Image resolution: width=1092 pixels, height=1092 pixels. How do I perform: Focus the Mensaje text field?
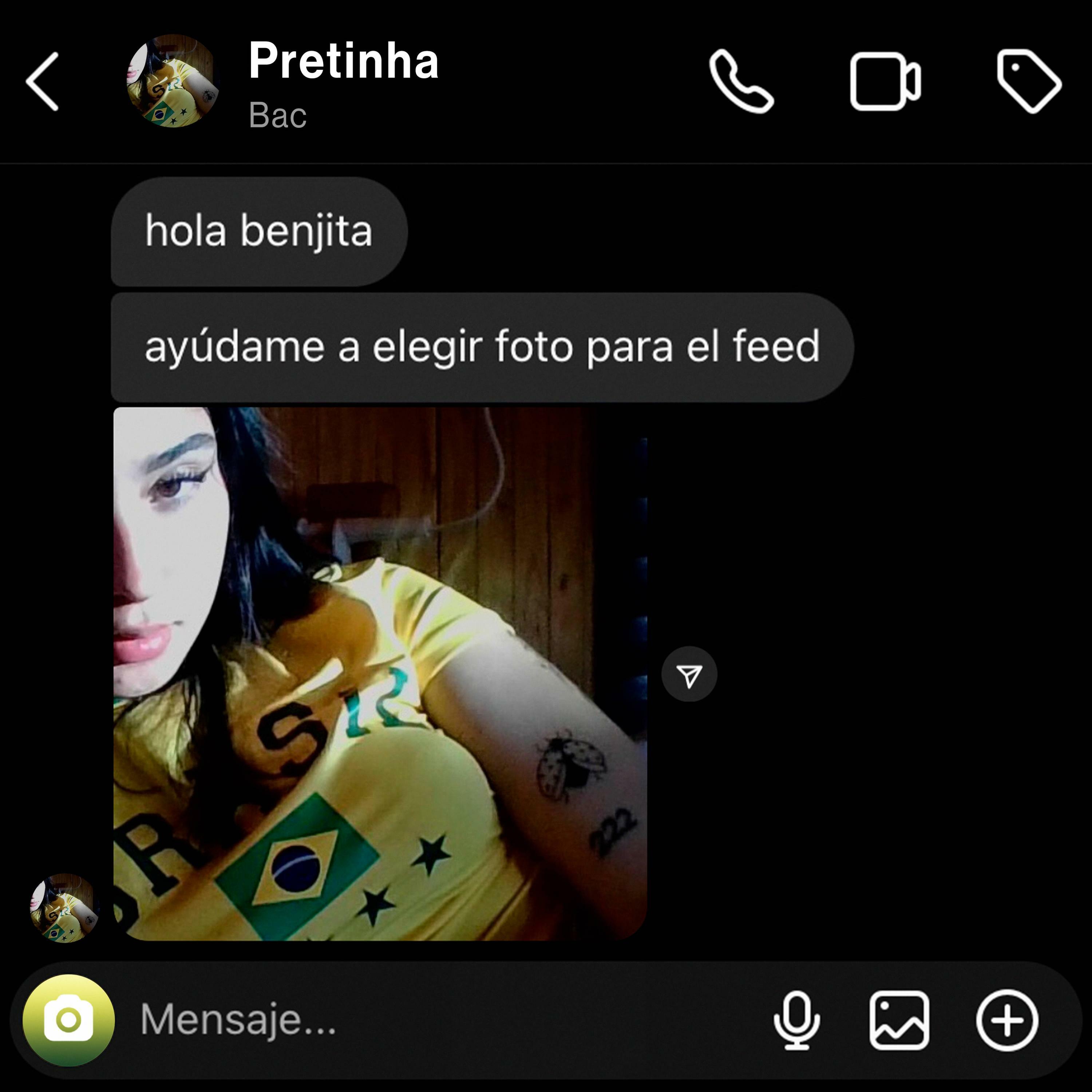click(441, 1020)
